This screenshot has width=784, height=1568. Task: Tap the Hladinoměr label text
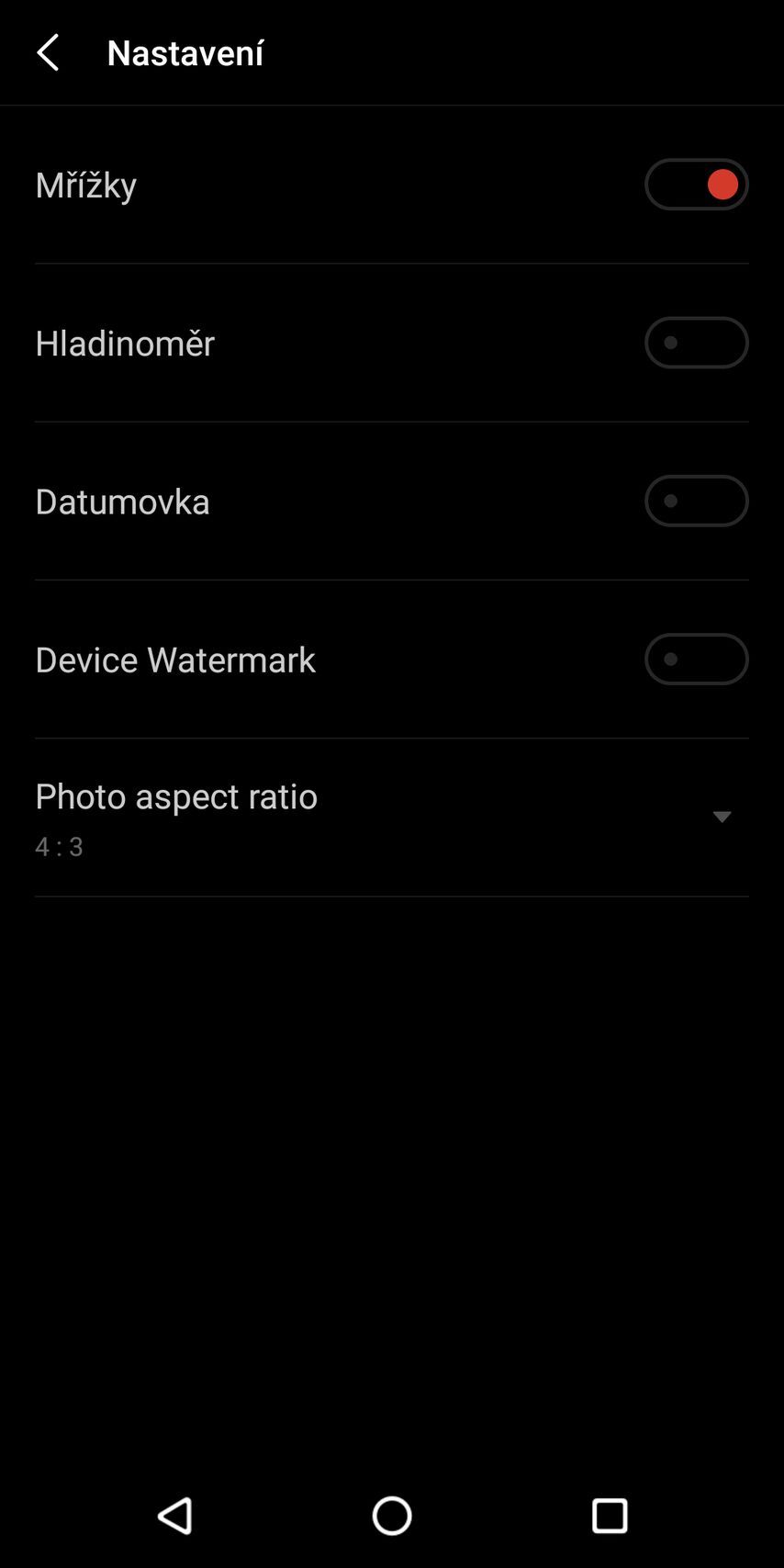[x=124, y=342]
